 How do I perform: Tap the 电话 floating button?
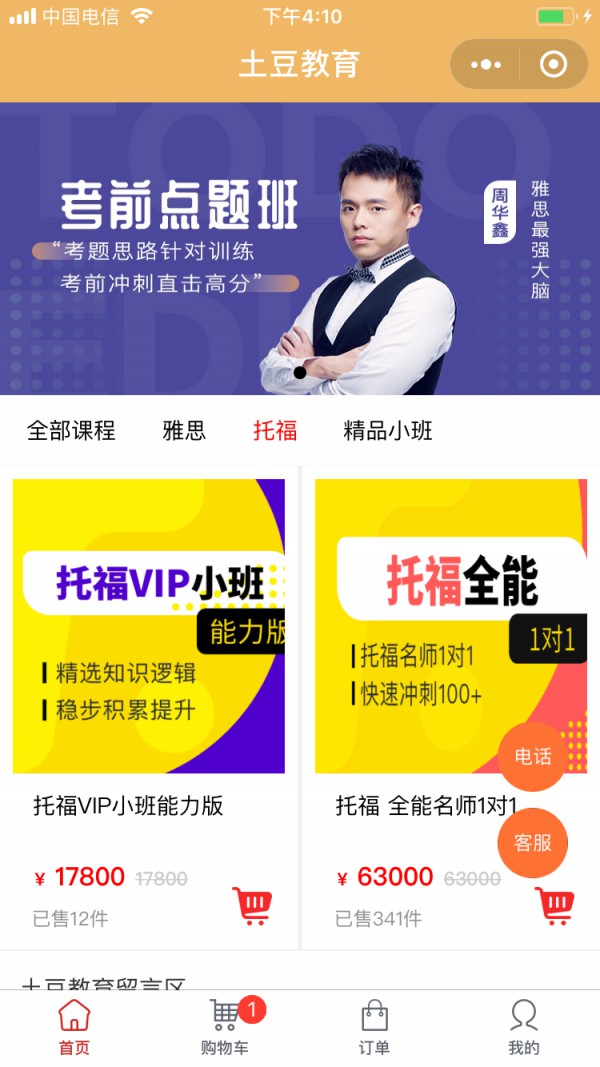(532, 757)
